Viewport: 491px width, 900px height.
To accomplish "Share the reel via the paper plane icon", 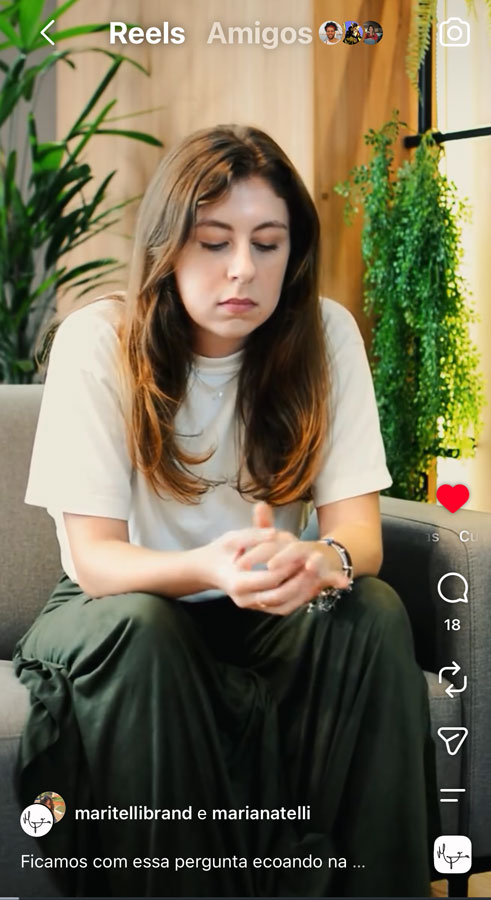I will (453, 740).
